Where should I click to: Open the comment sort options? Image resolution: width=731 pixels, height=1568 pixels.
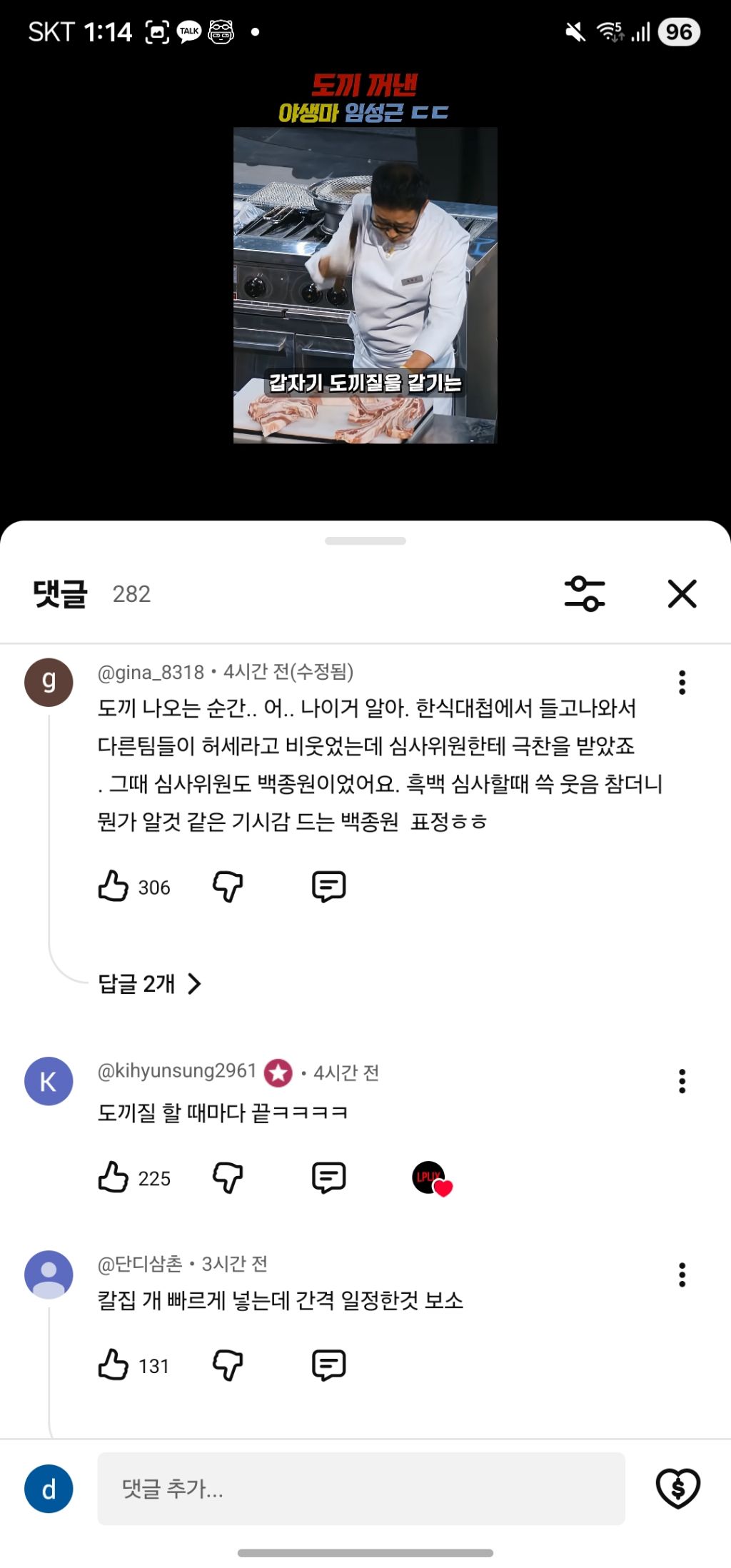tap(584, 593)
